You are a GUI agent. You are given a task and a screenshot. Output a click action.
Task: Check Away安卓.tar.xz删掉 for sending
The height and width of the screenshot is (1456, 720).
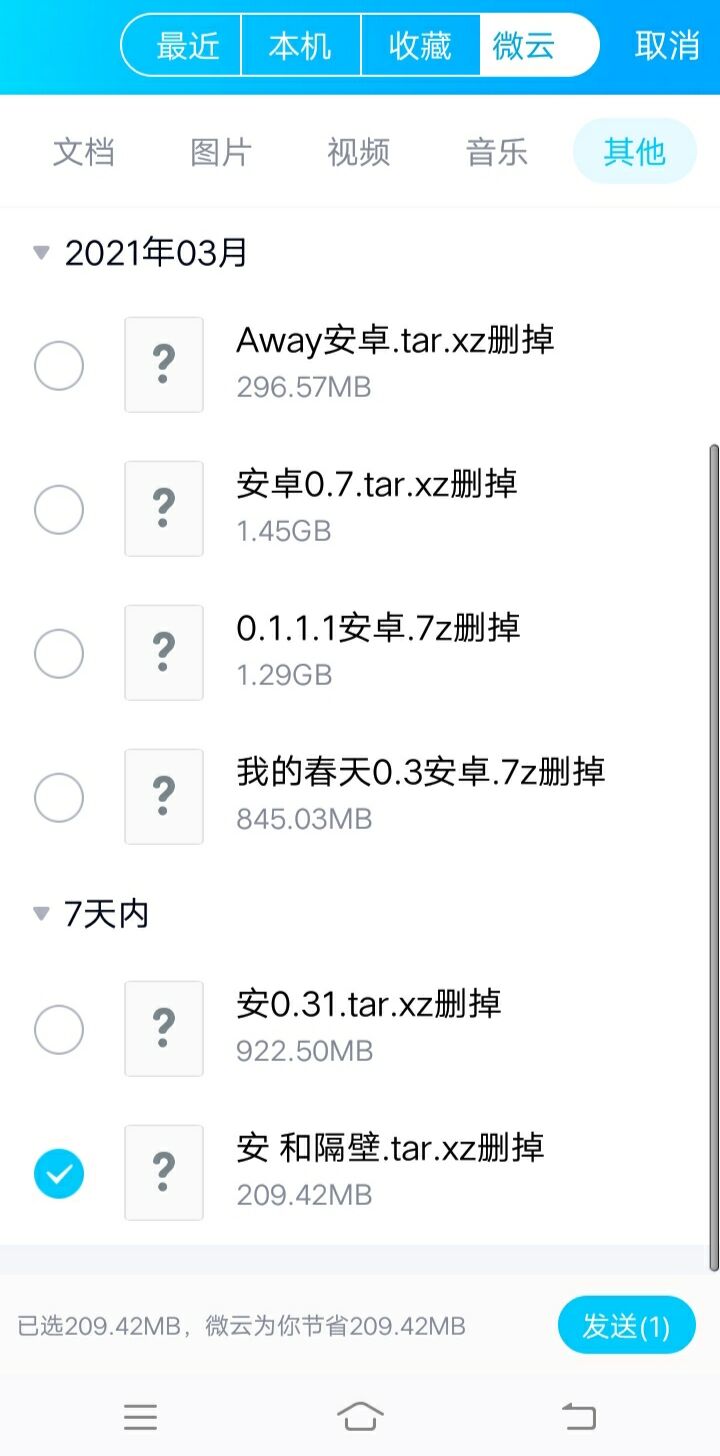[x=58, y=365]
